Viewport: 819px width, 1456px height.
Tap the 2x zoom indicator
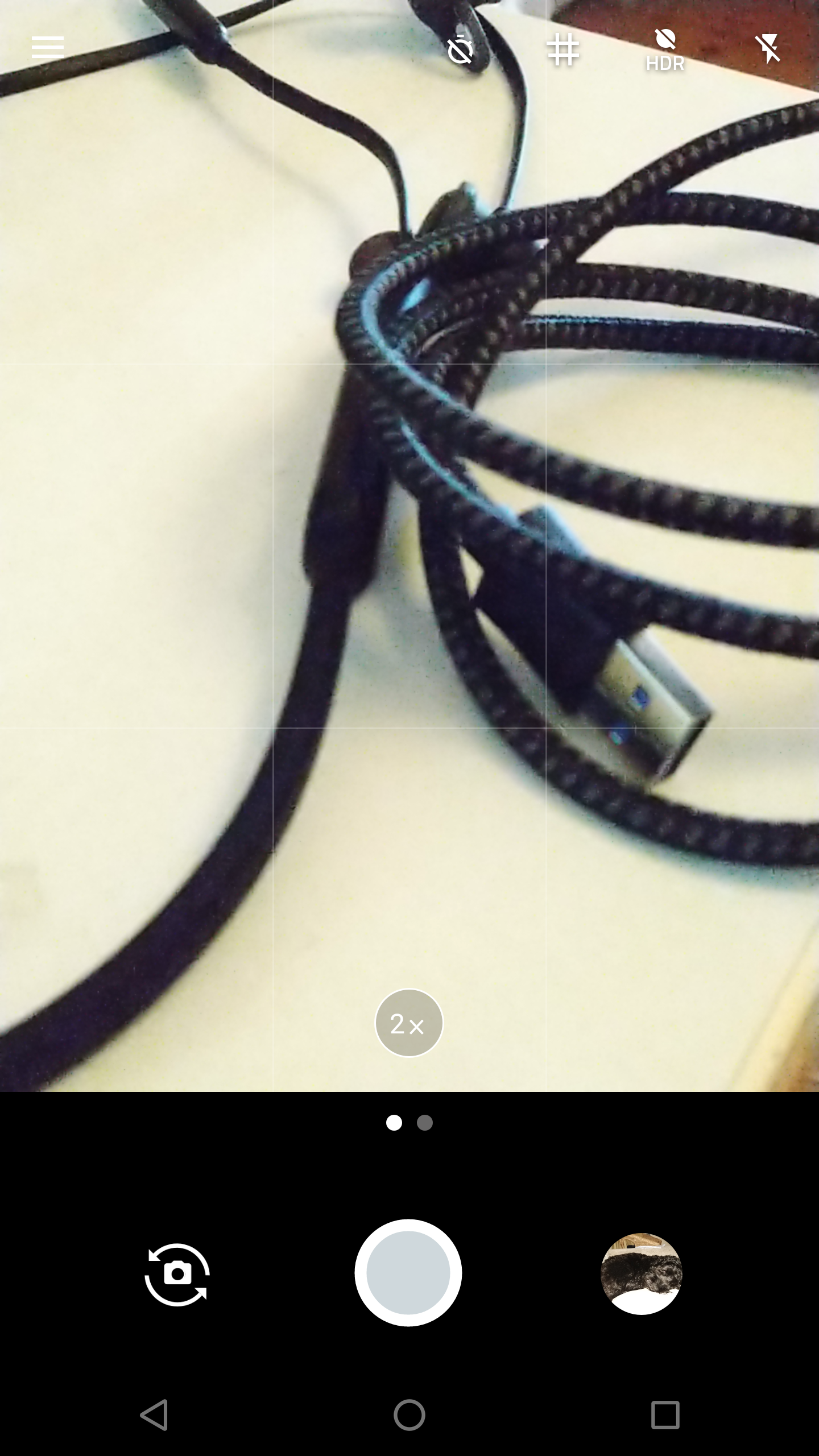click(x=409, y=1023)
